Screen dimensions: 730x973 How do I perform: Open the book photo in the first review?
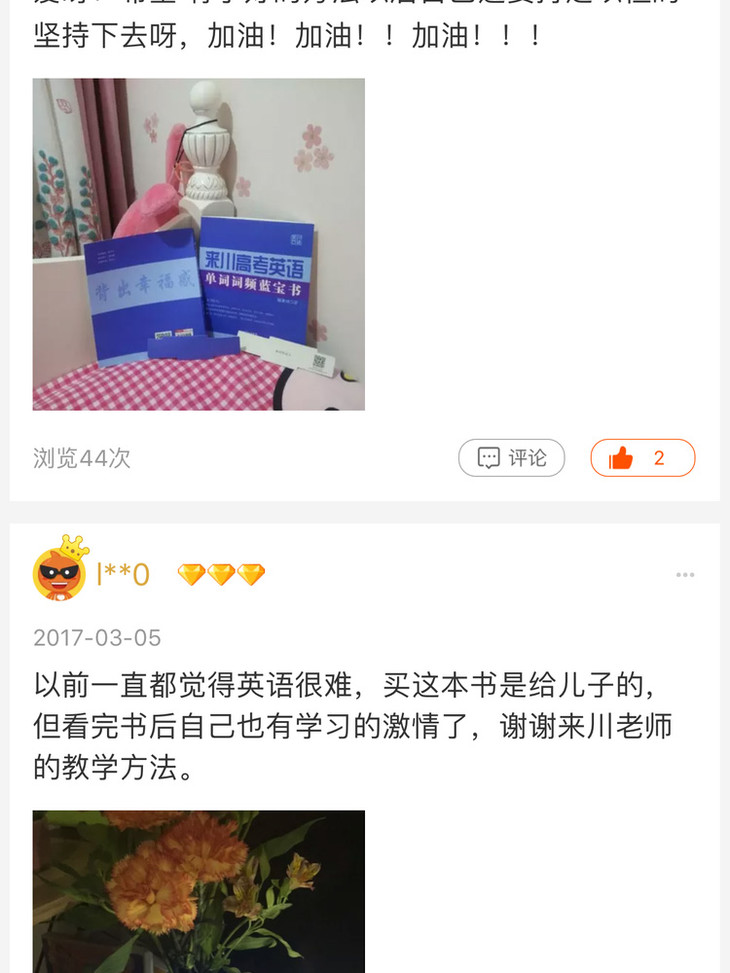[x=198, y=244]
